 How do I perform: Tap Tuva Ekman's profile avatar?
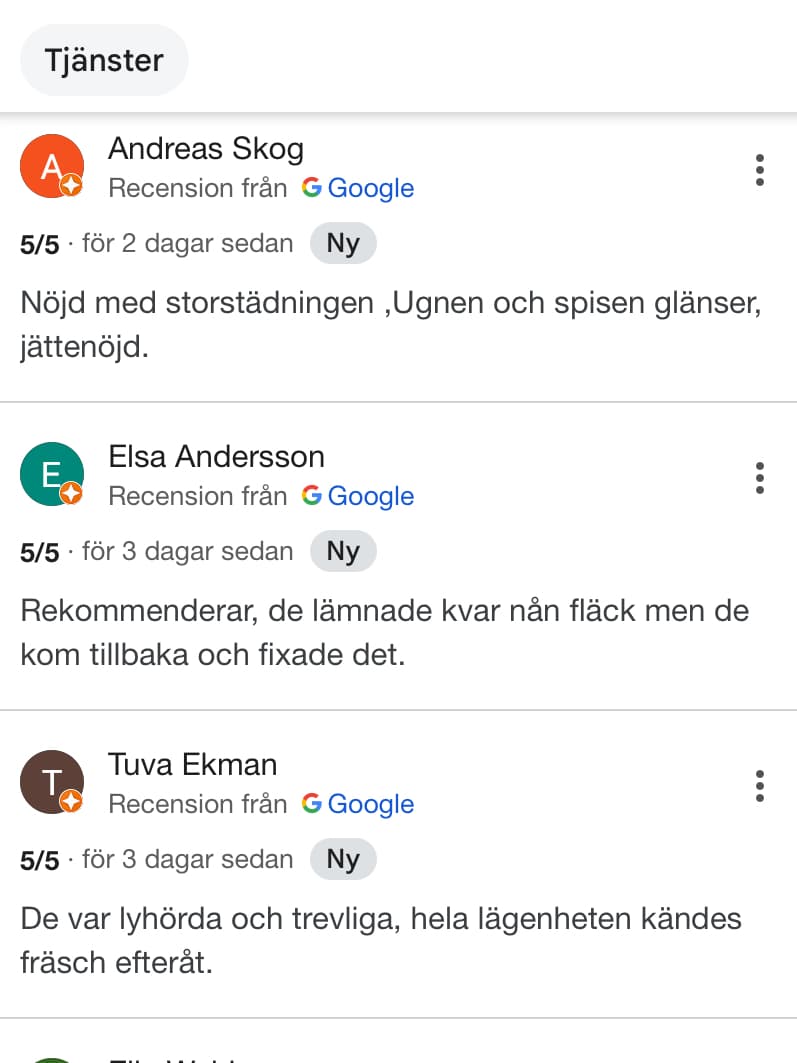pos(51,781)
